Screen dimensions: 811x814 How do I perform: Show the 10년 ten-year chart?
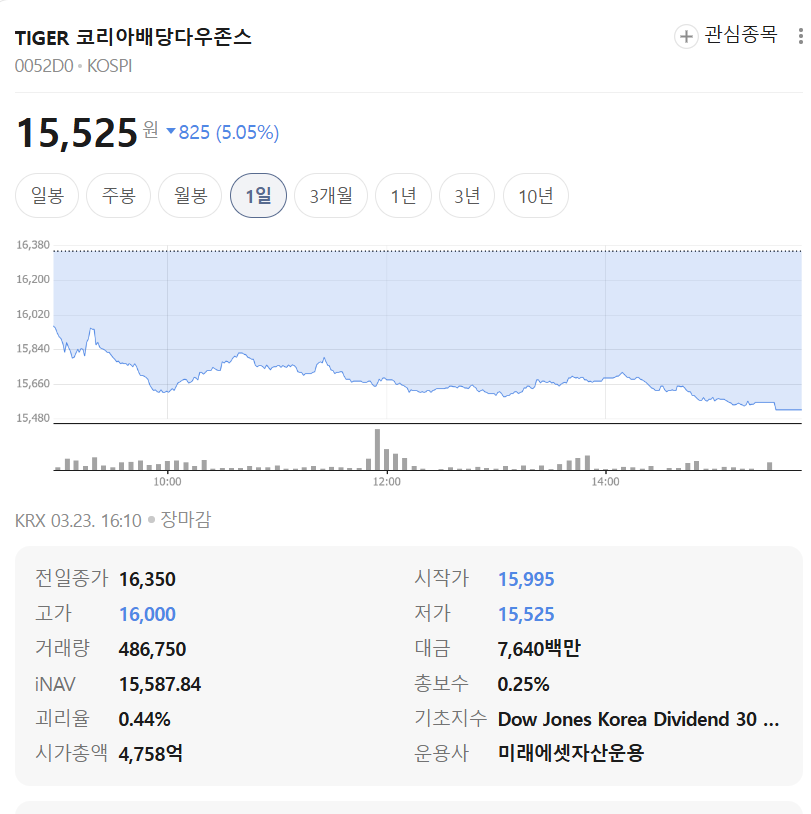coord(535,196)
